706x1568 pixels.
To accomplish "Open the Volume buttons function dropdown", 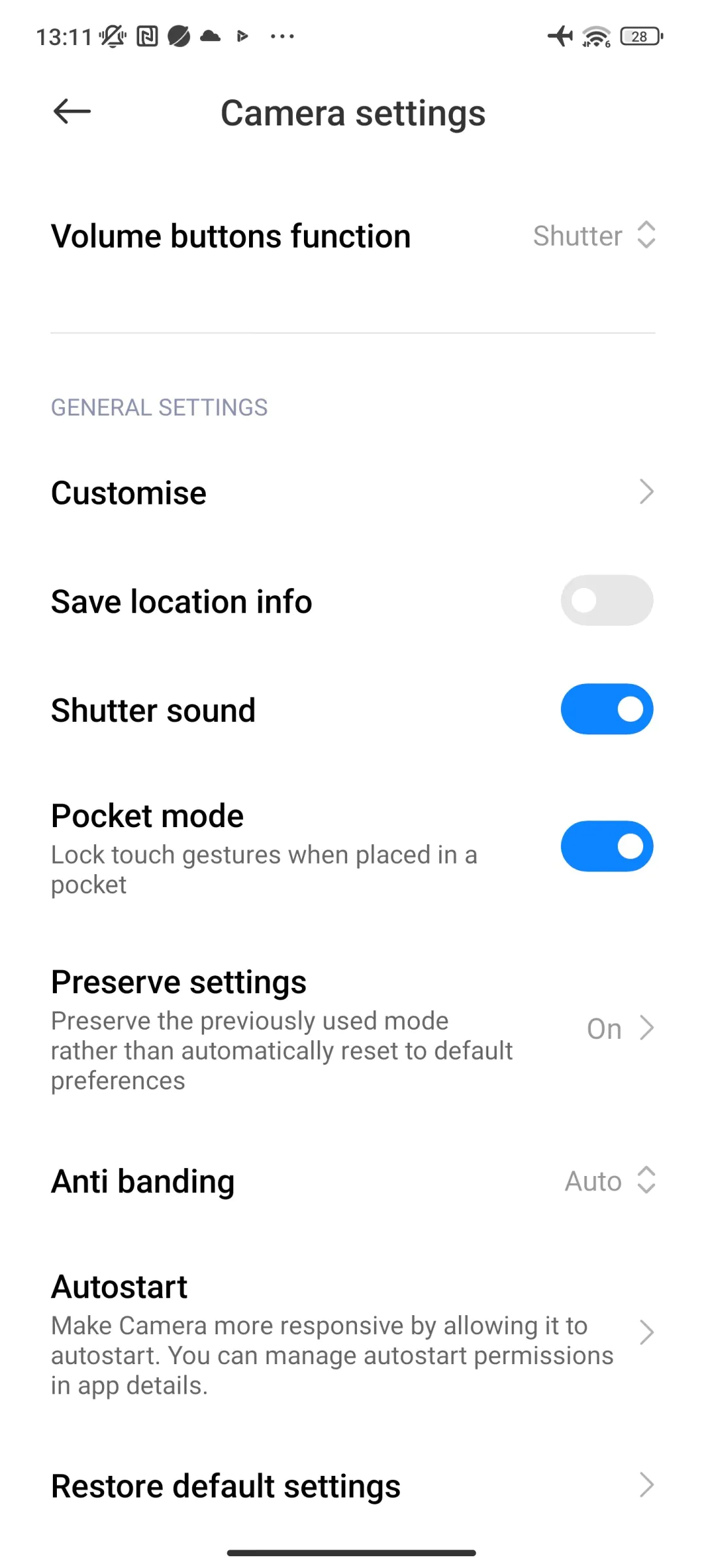I will point(353,236).
